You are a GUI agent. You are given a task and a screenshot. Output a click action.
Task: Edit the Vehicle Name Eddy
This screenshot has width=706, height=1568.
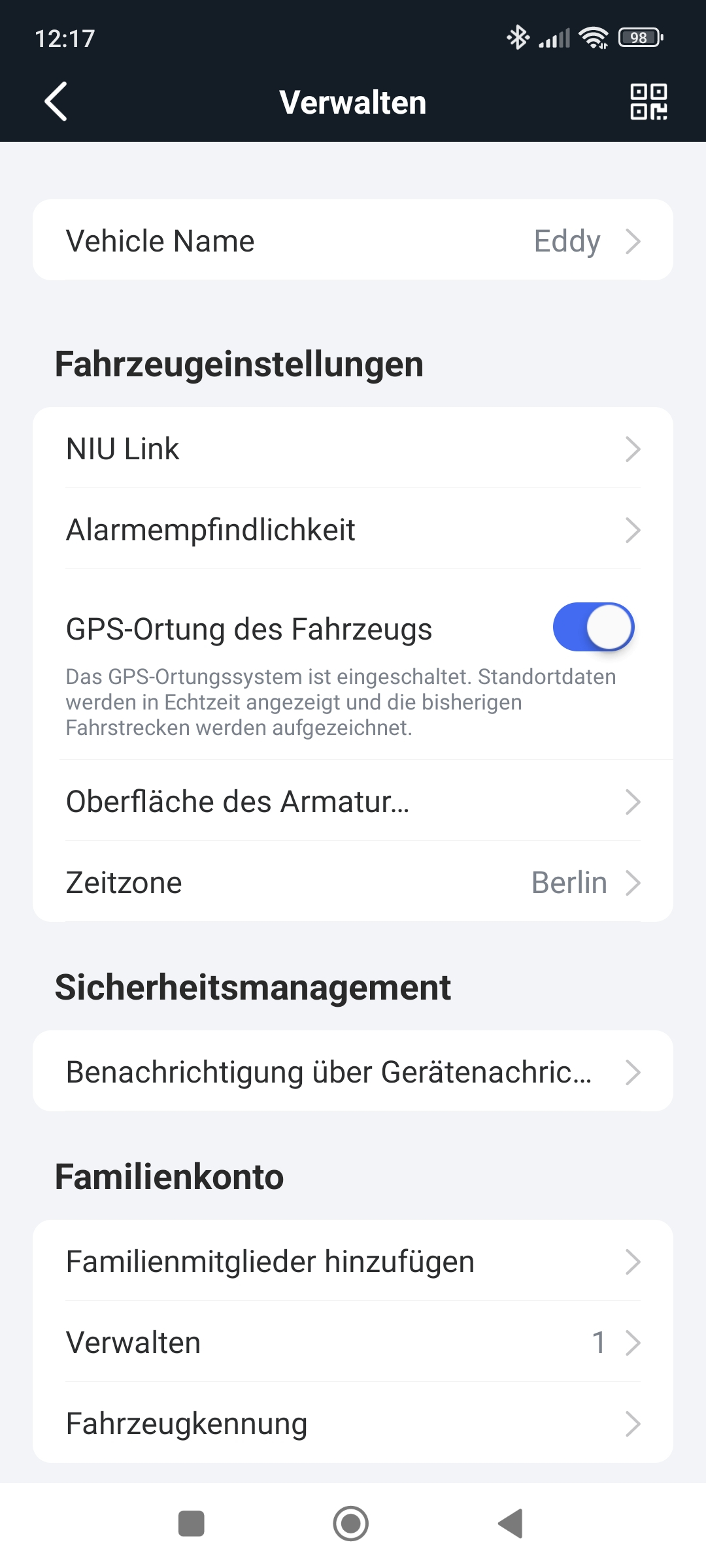pos(353,240)
